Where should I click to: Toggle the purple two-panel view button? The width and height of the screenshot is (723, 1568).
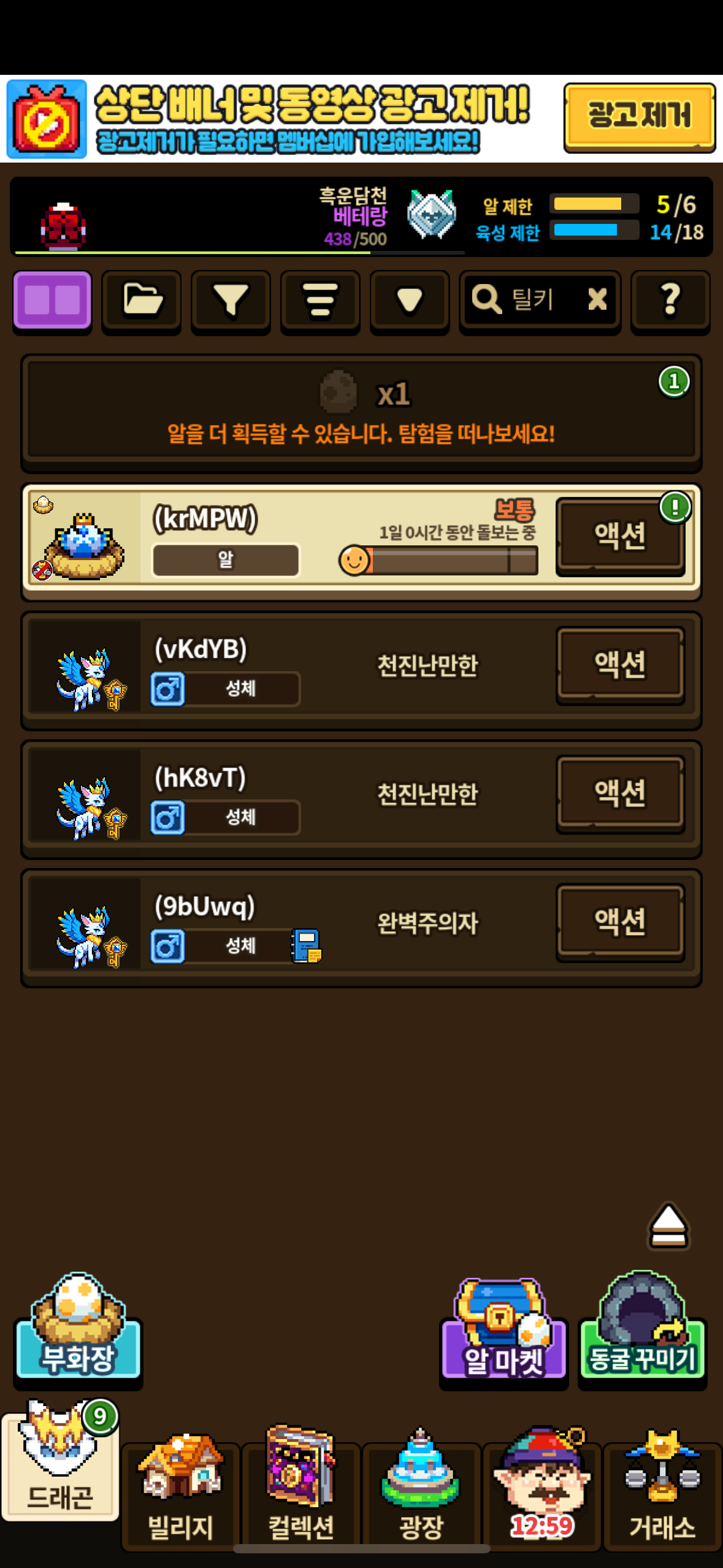click(53, 300)
